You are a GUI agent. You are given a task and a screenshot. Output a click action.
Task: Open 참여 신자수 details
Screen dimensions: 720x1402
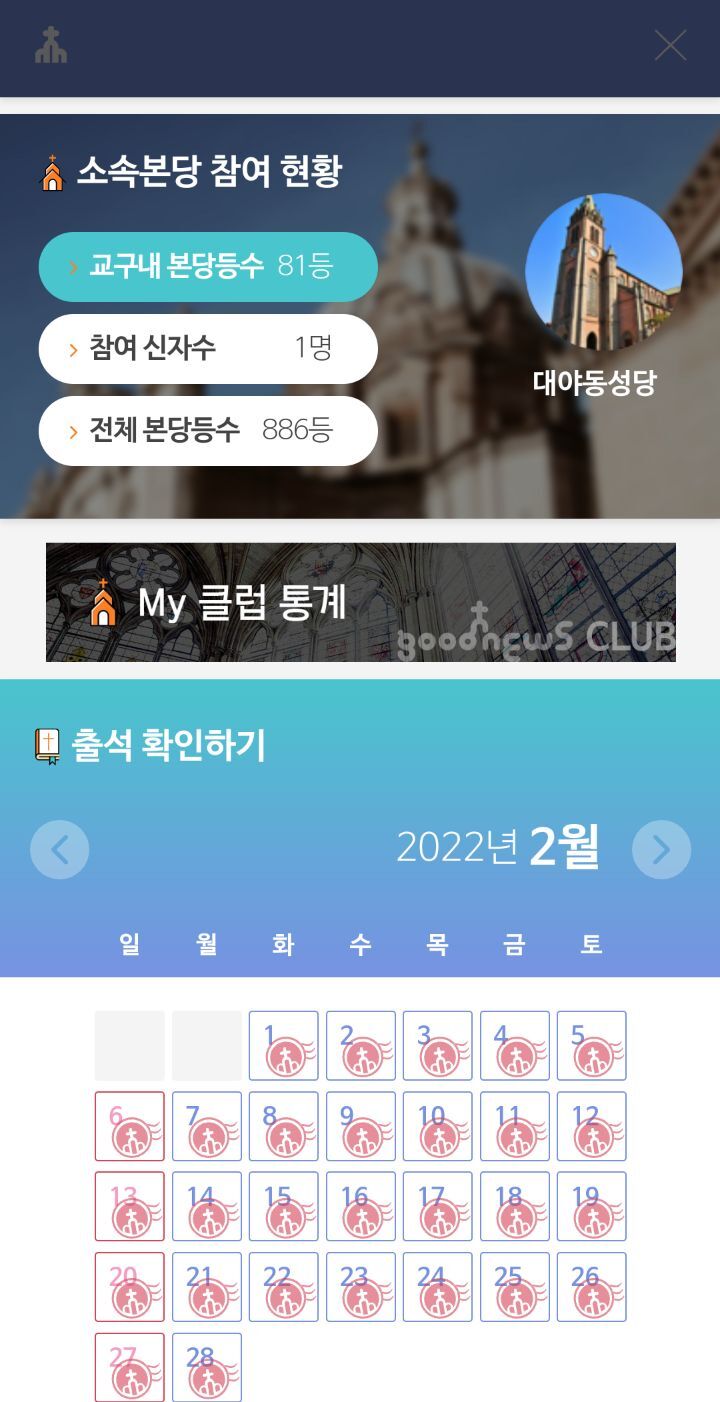[x=208, y=349]
